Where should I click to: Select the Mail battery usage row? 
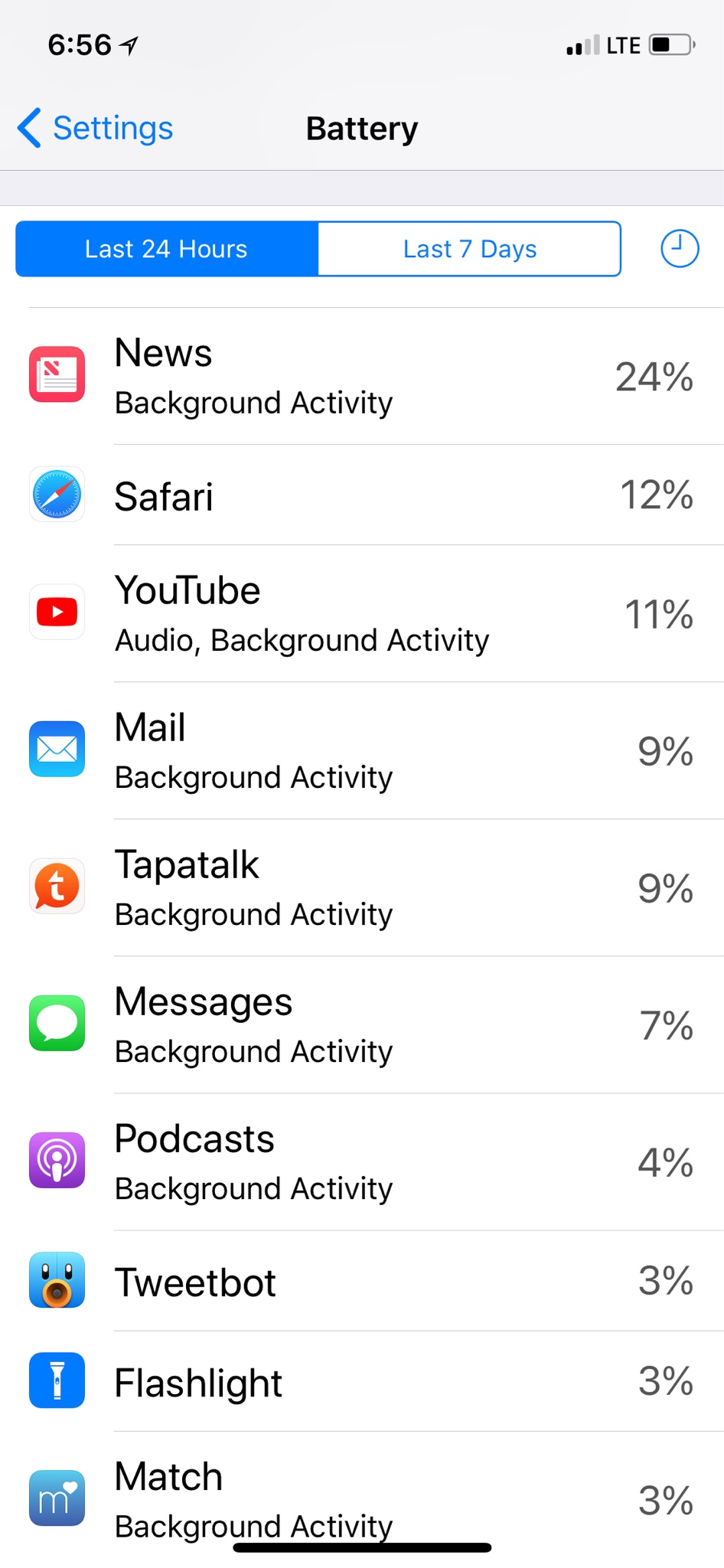point(362,750)
